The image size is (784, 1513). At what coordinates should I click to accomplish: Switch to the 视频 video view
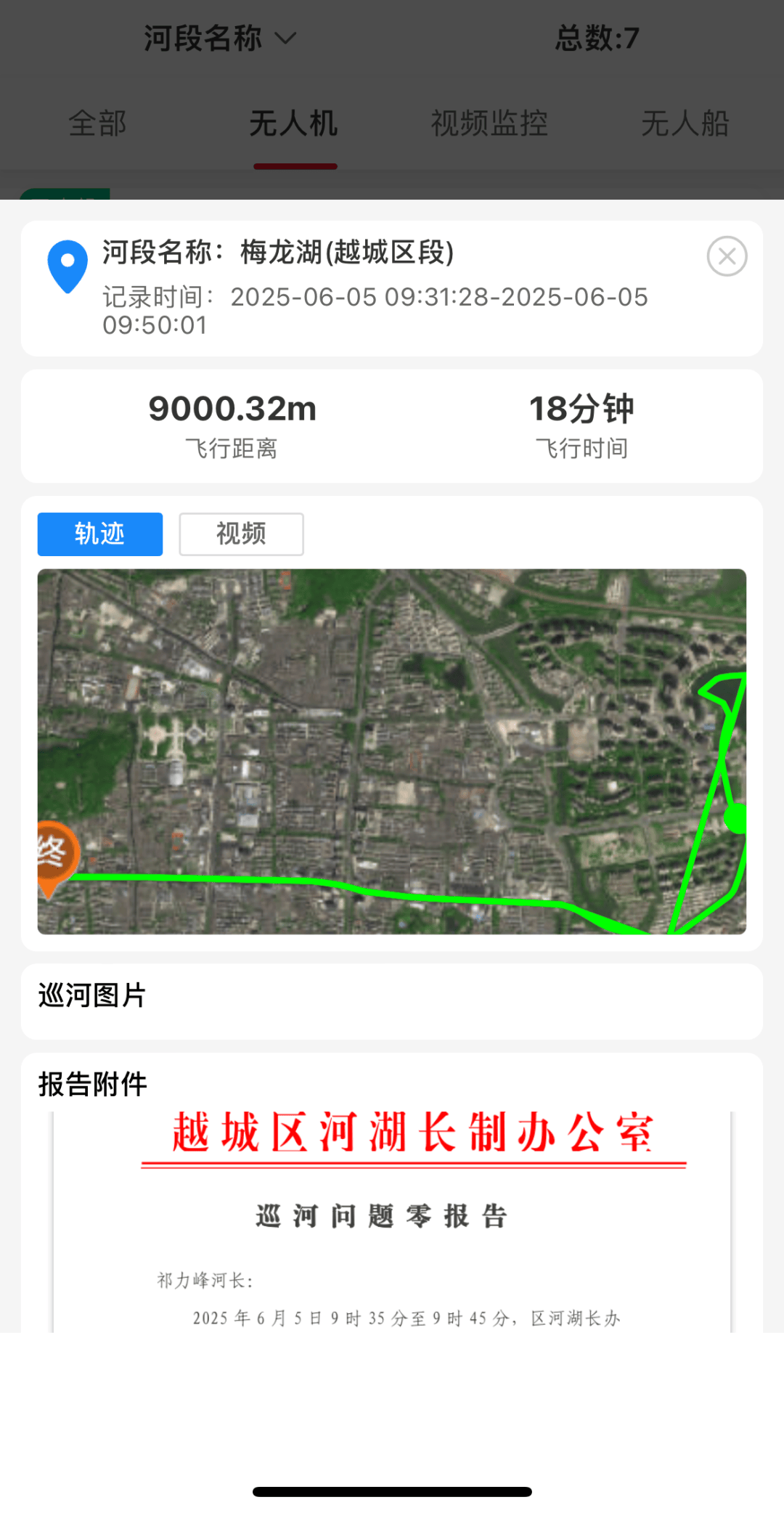(x=241, y=534)
